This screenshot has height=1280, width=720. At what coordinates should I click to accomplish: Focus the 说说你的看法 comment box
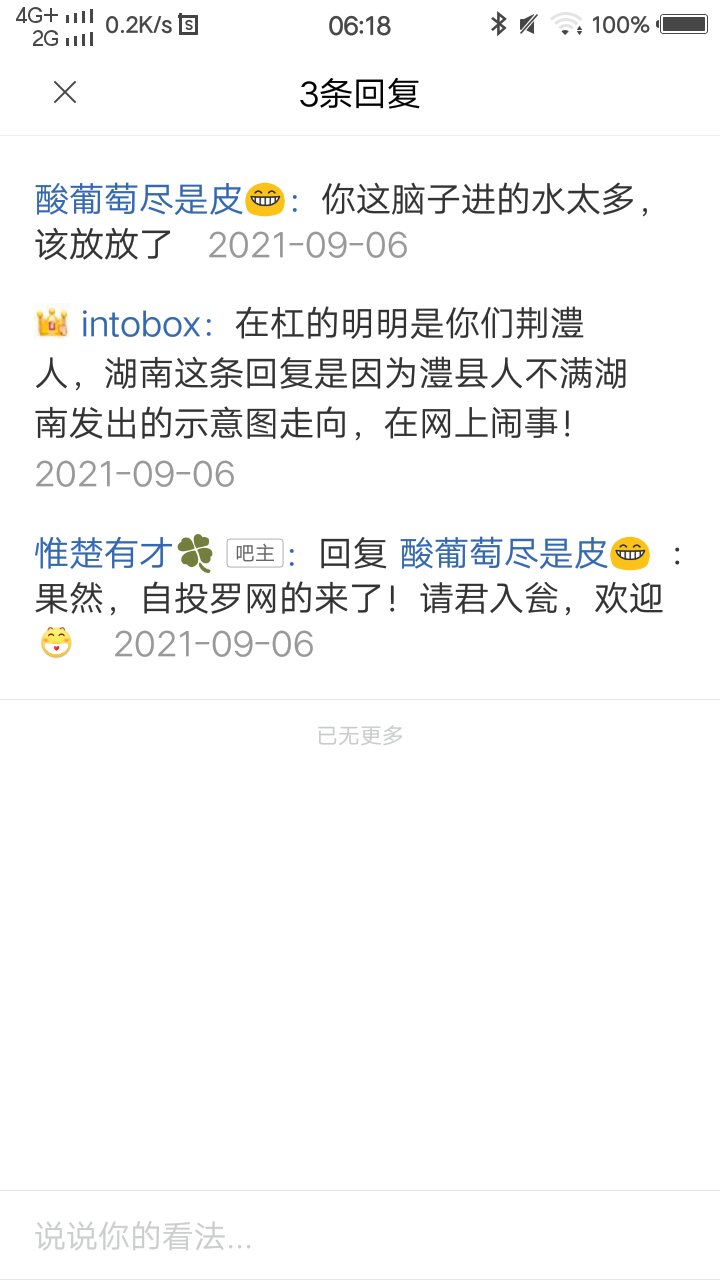[x=360, y=1237]
